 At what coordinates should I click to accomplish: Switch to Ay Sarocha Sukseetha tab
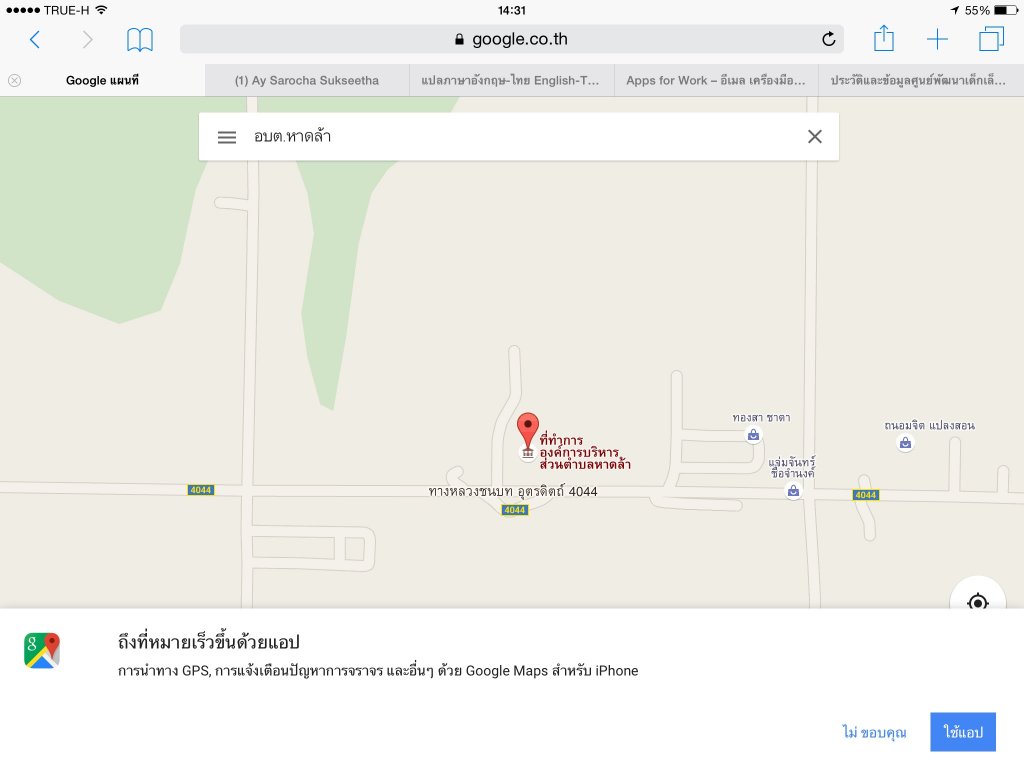[x=307, y=81]
